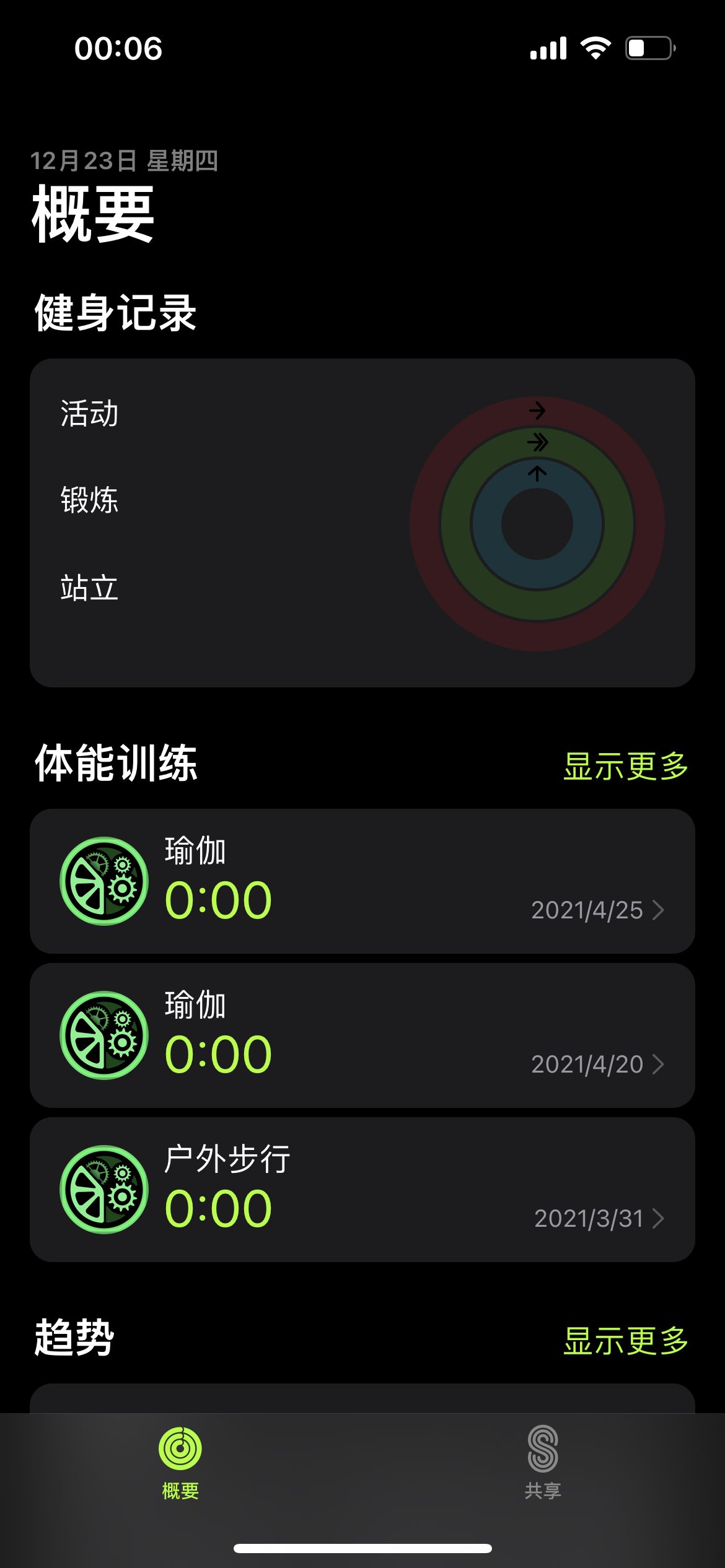
Task: Switch to the 共享 tab
Action: click(x=543, y=1463)
